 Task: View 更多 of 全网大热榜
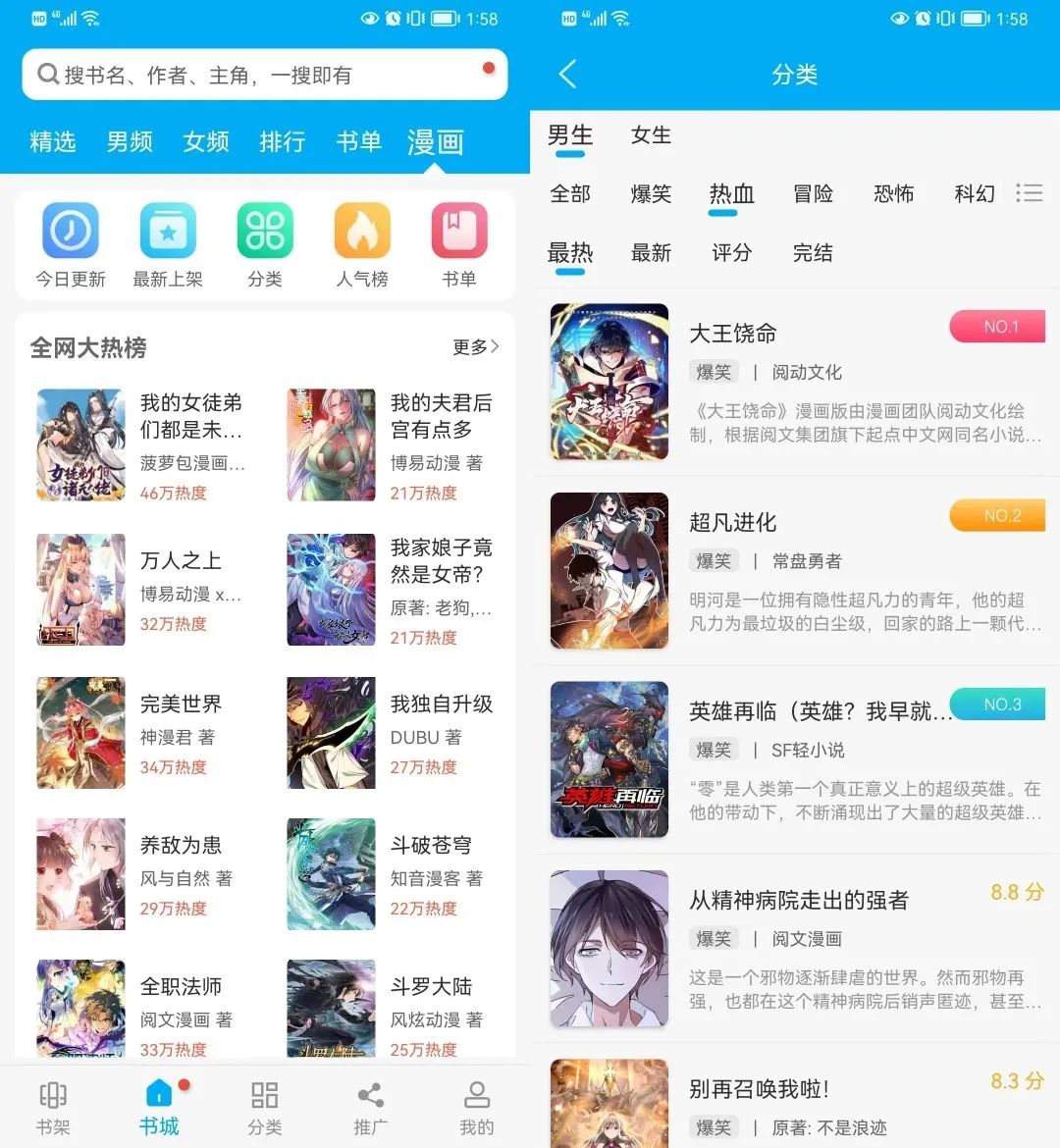click(x=476, y=347)
